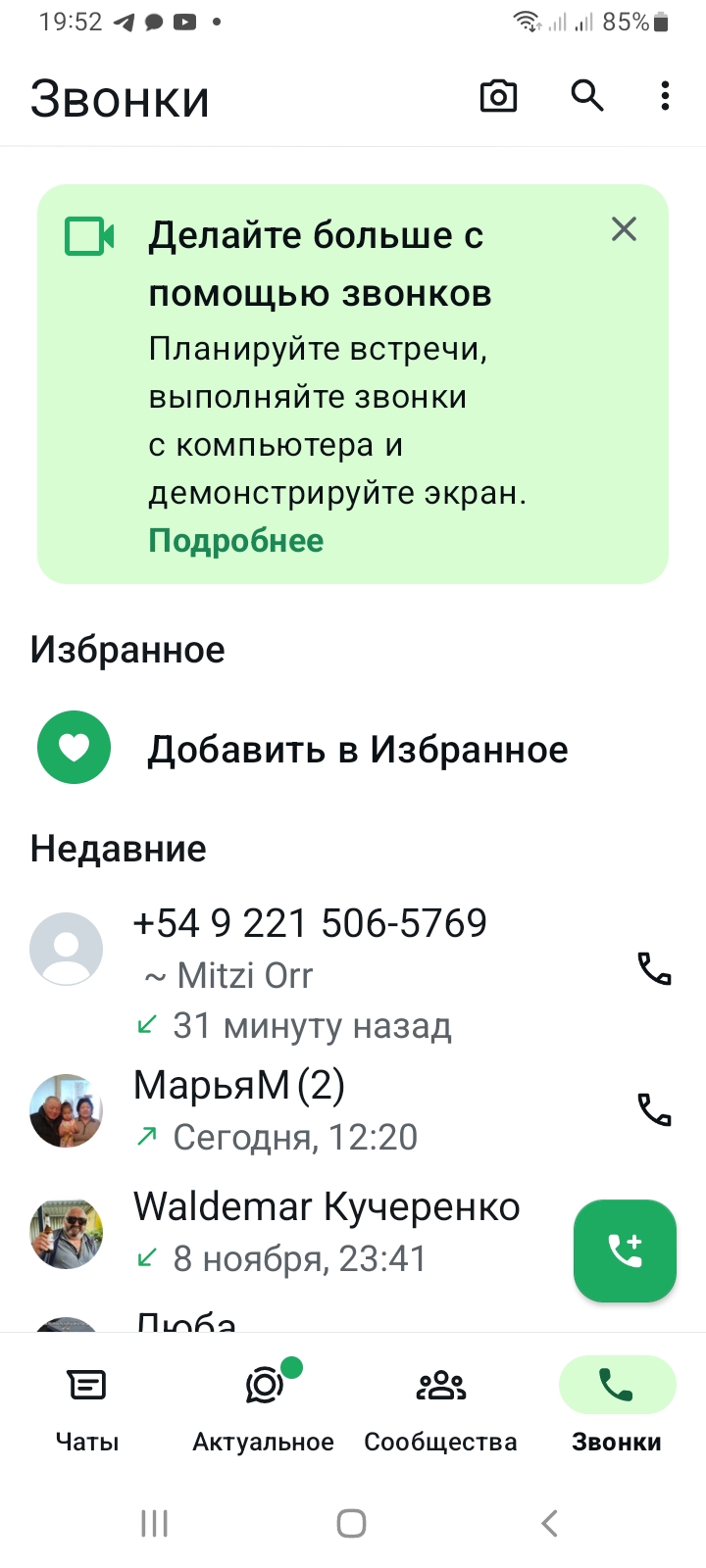The height and width of the screenshot is (1568, 706).
Task: Dismiss the calls promo banner
Action: pos(624,229)
